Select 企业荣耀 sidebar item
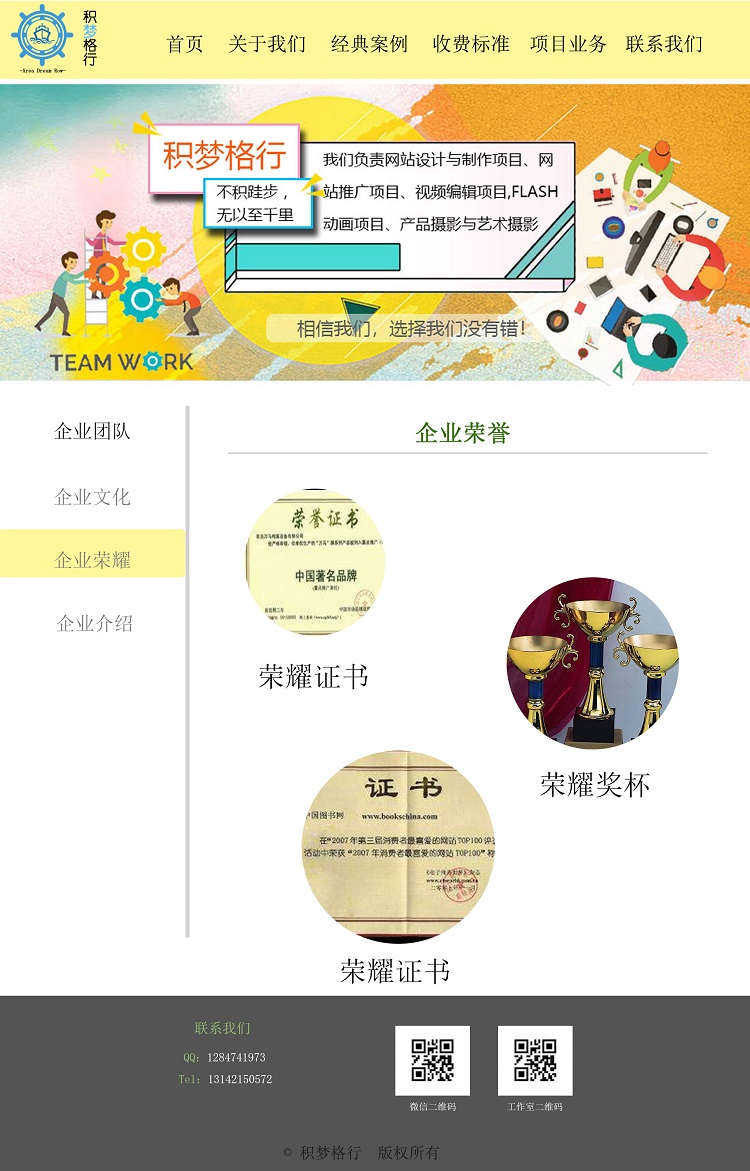 click(92, 560)
